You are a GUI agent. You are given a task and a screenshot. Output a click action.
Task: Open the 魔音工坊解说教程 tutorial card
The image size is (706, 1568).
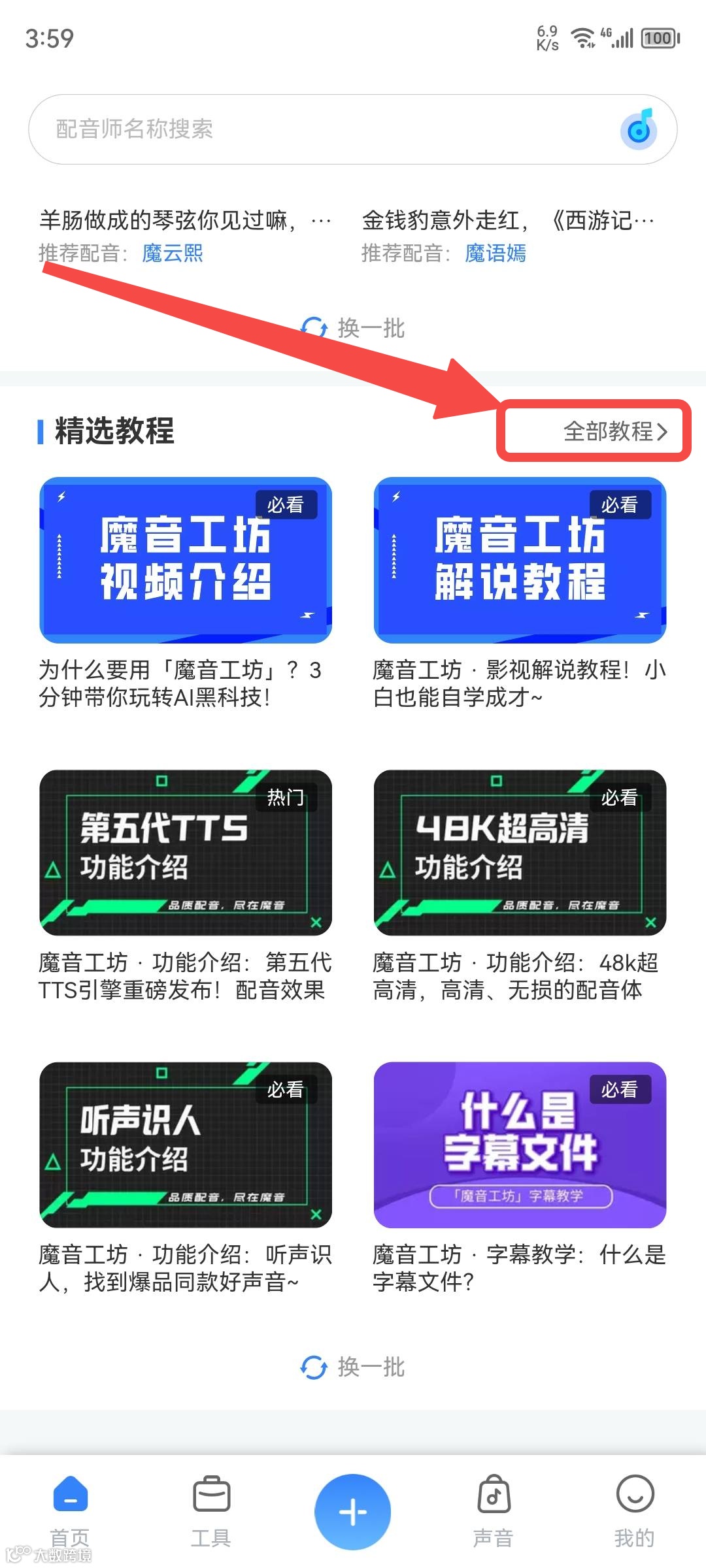tap(520, 559)
